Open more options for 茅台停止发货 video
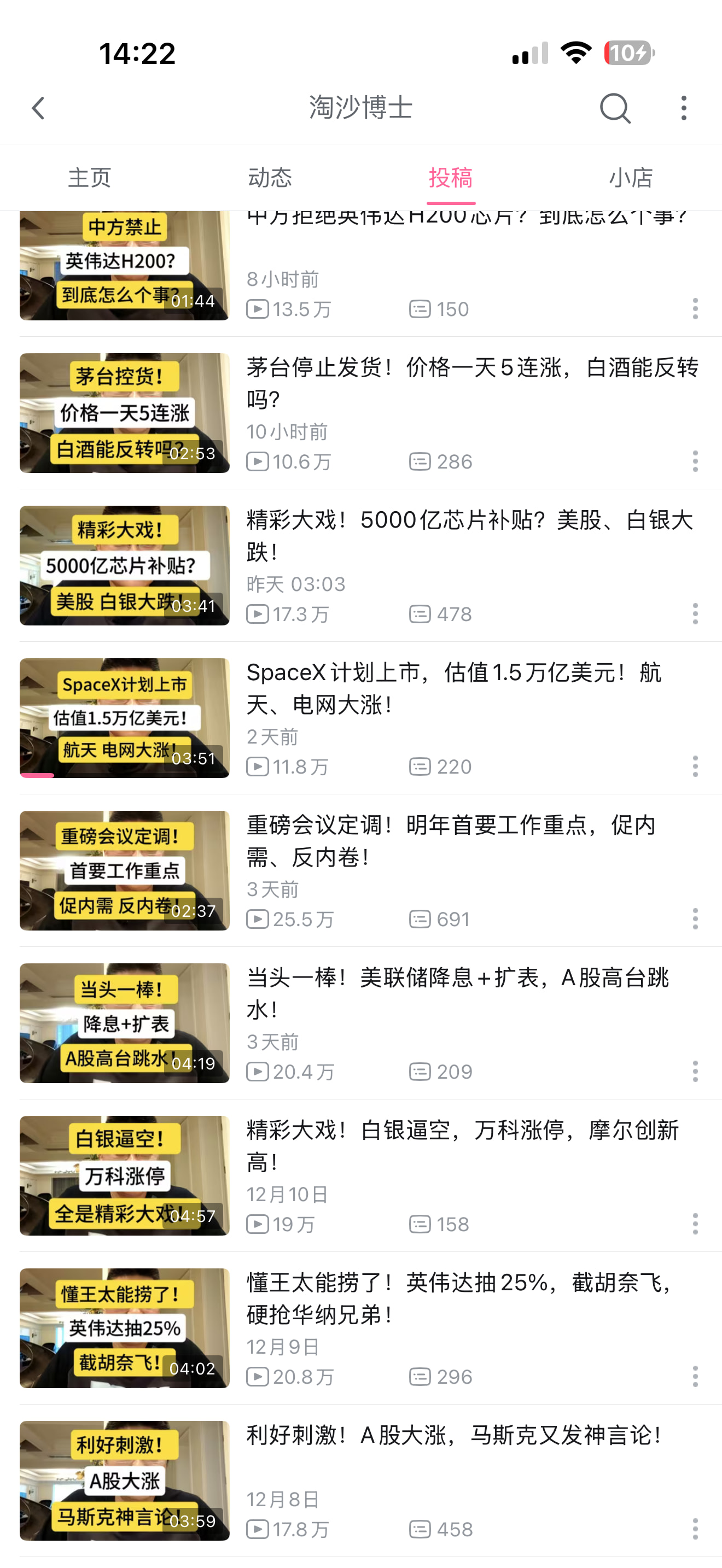 695,461
